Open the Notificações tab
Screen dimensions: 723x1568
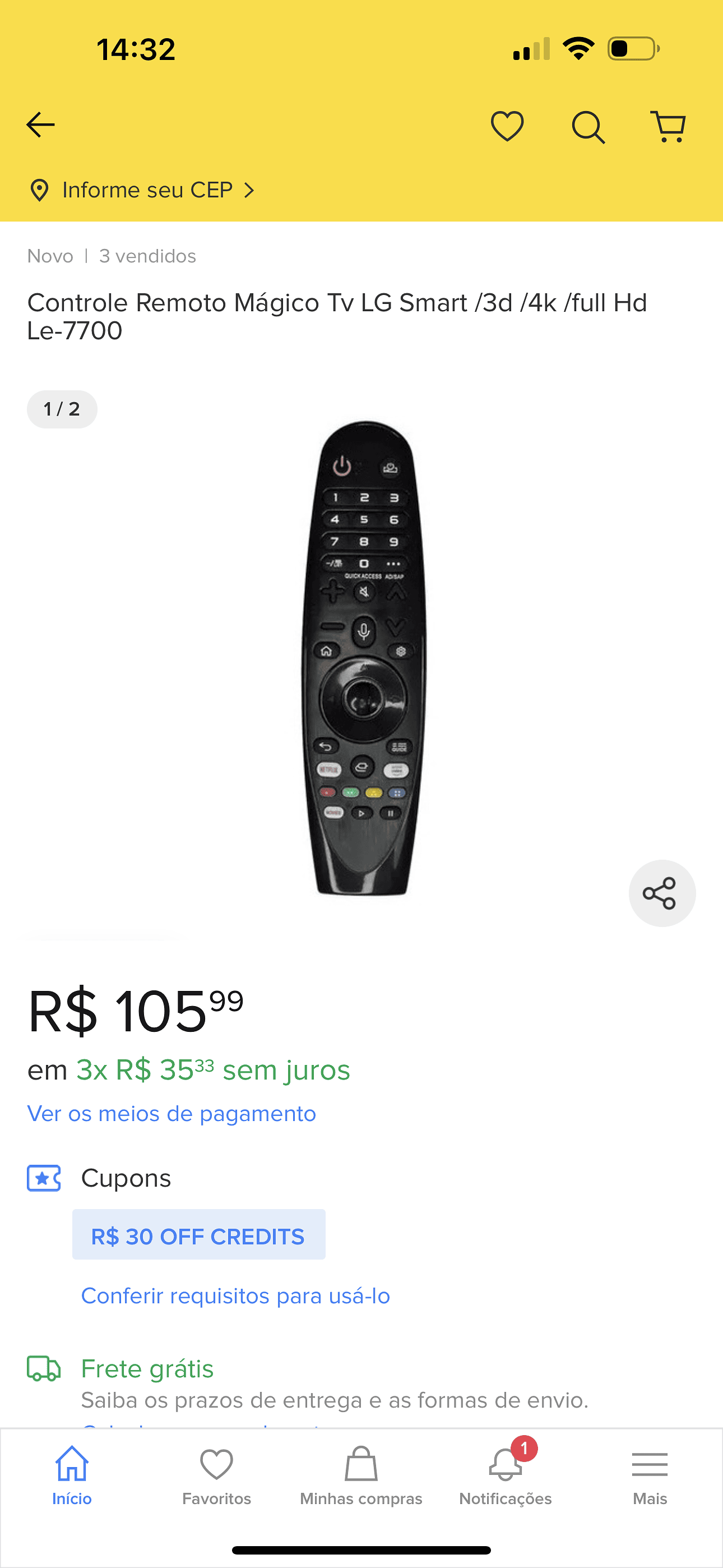(x=505, y=1475)
